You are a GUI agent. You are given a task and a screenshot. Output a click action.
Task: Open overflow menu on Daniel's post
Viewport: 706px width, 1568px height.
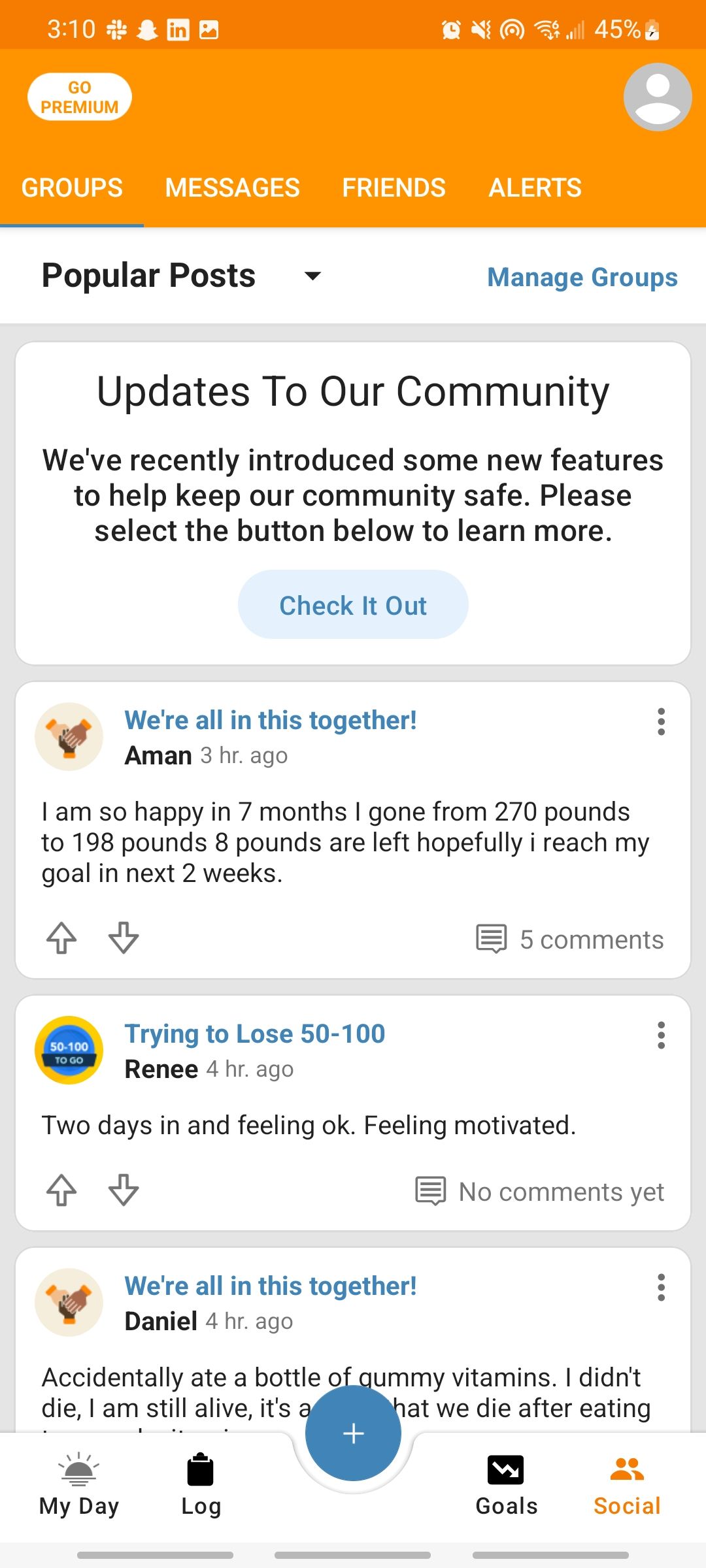point(661,1288)
